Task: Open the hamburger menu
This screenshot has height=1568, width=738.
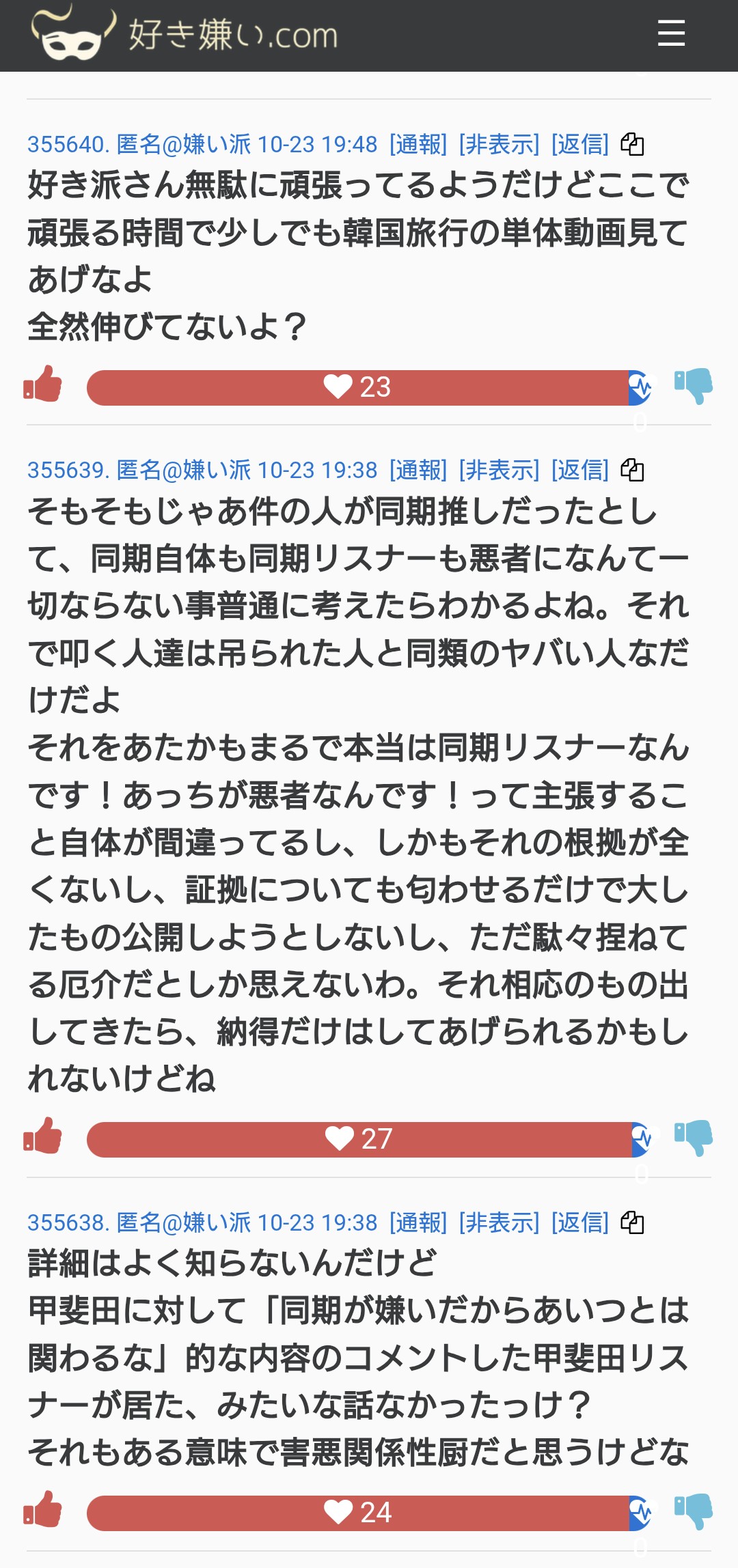Action: click(671, 33)
